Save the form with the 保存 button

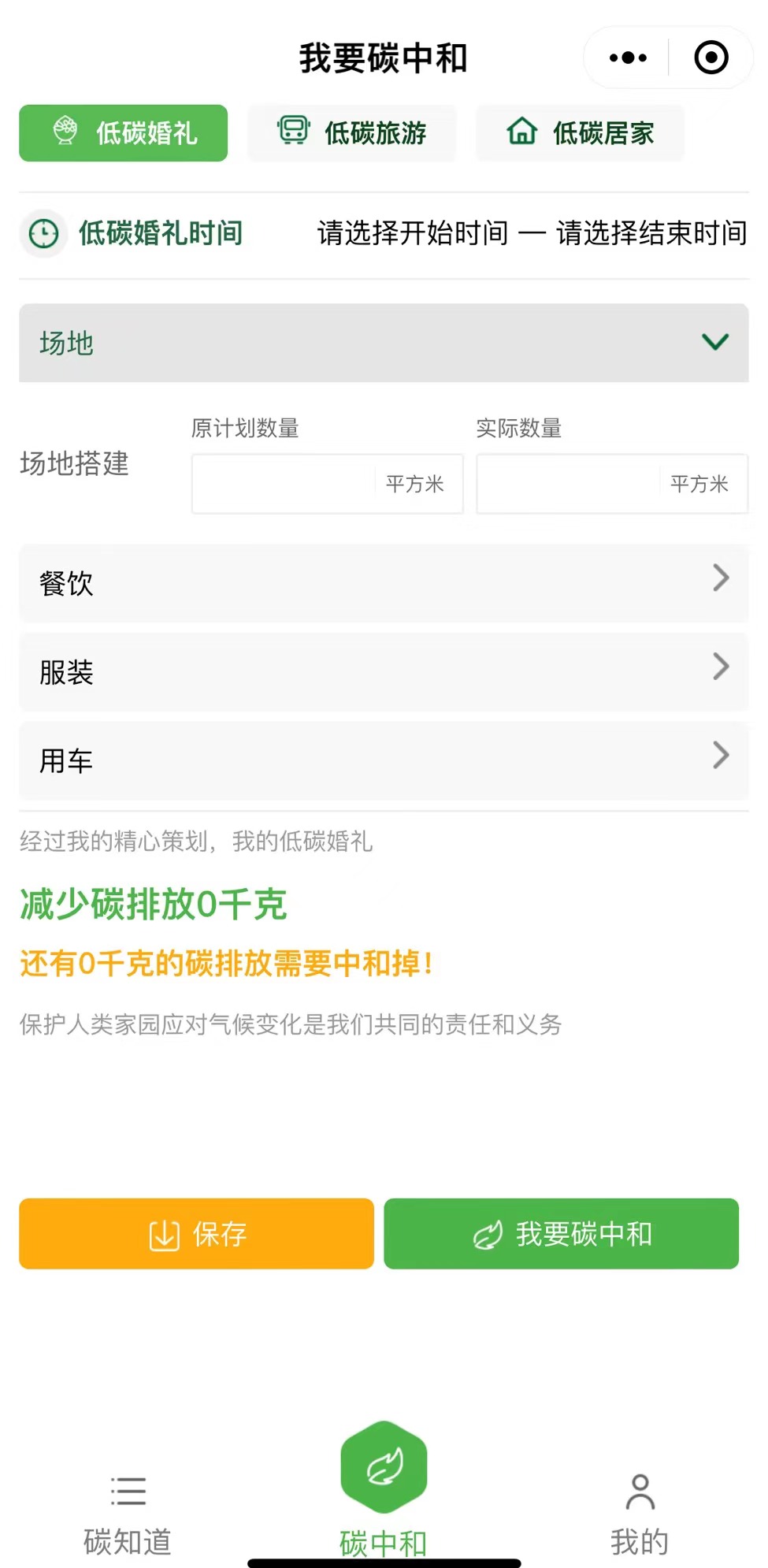coord(196,1233)
